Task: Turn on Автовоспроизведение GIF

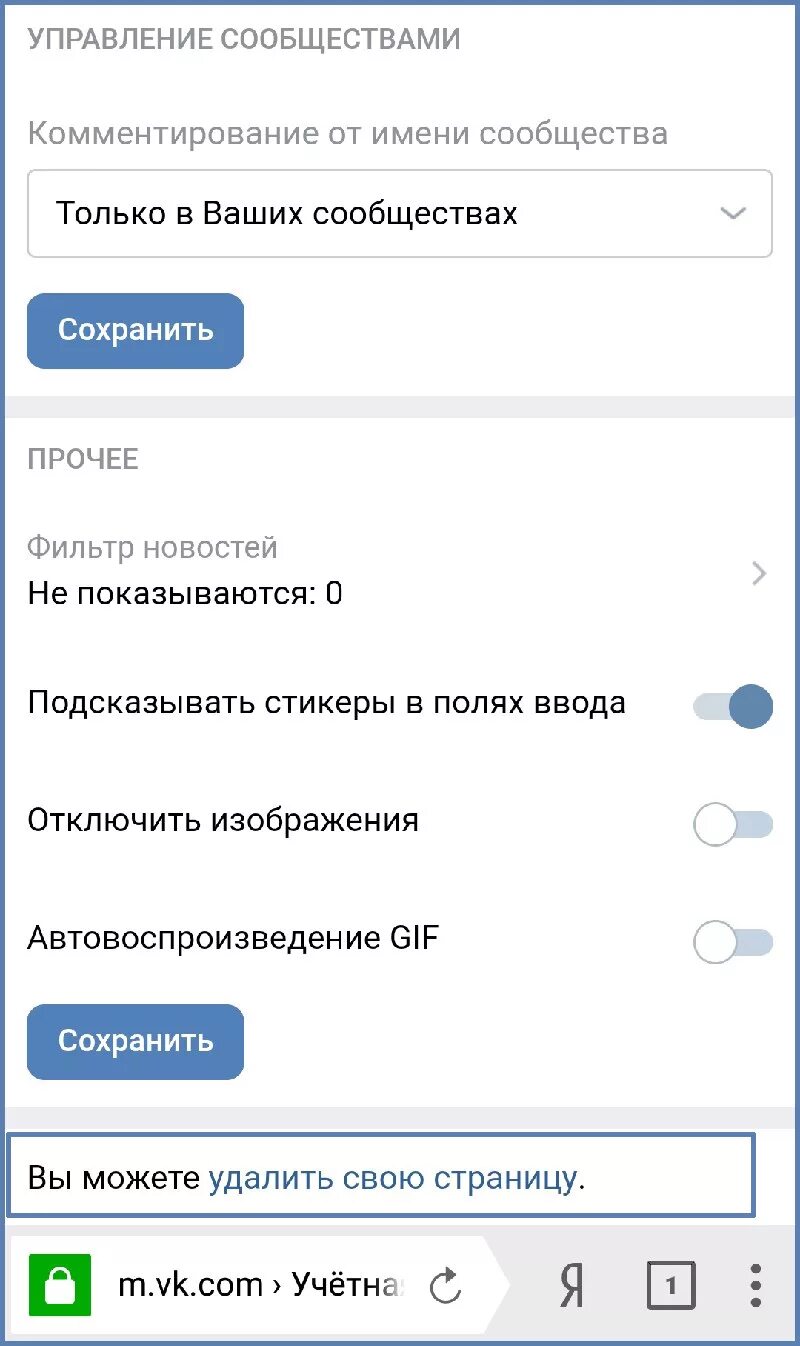Action: click(733, 942)
